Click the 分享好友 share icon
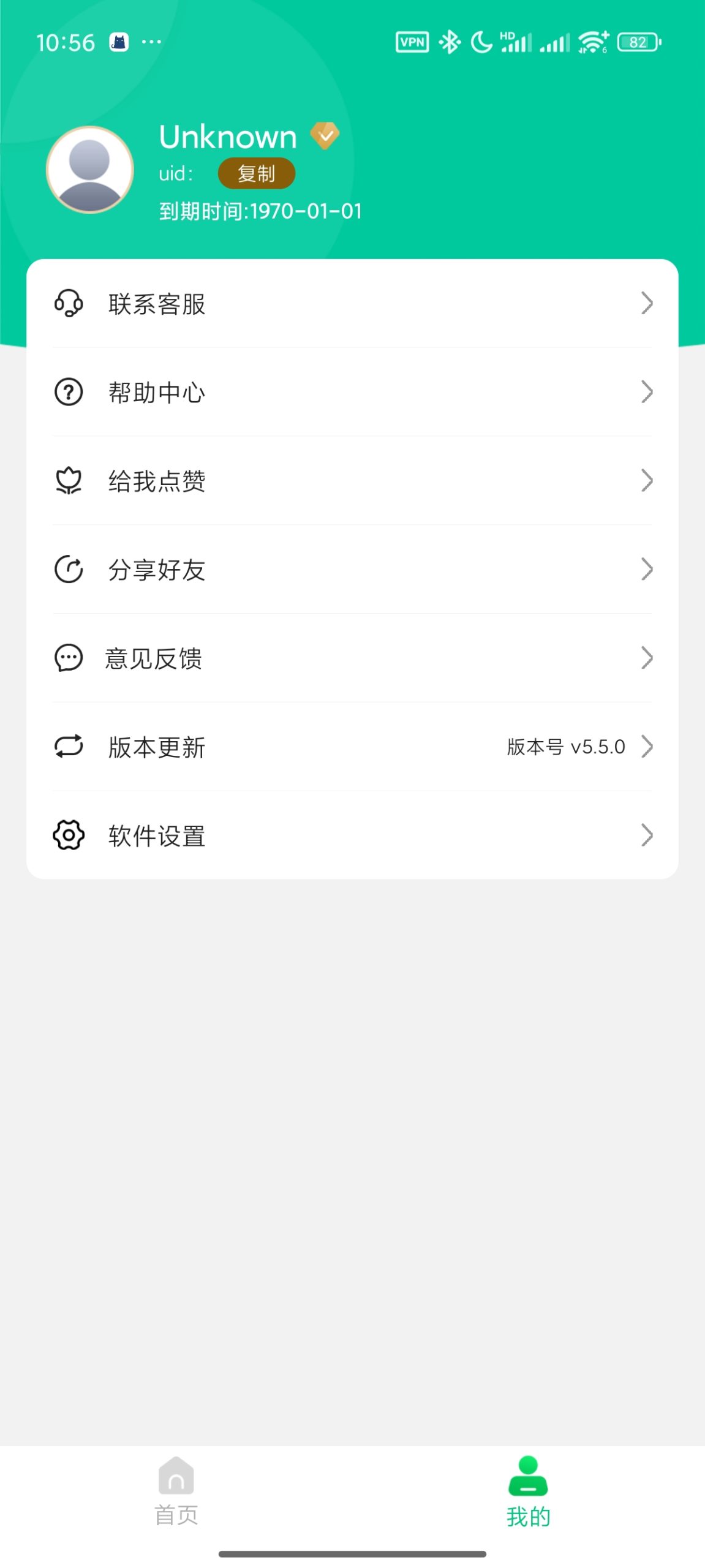Screen dimensions: 705x1568 (68, 570)
